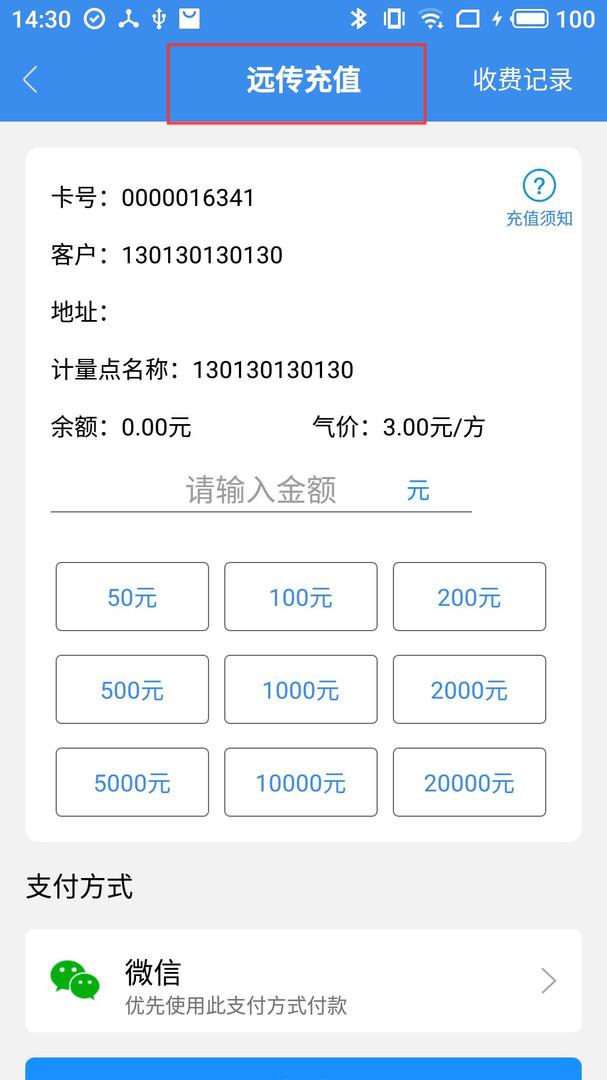Open 收费记录 payment records
This screenshot has width=607, height=1080.
522,80
